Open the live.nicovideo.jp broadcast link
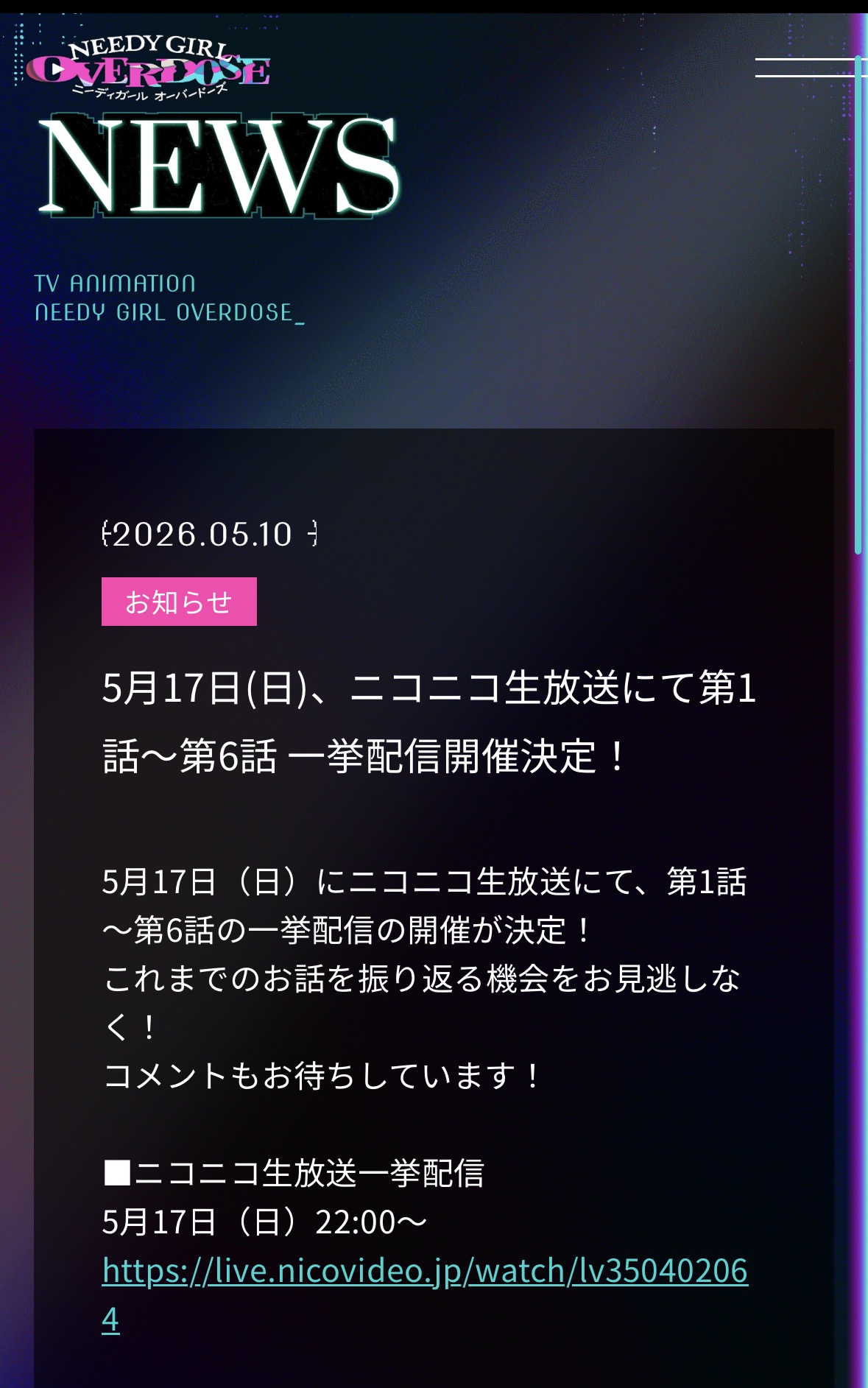The width and height of the screenshot is (868, 1388). (425, 1295)
